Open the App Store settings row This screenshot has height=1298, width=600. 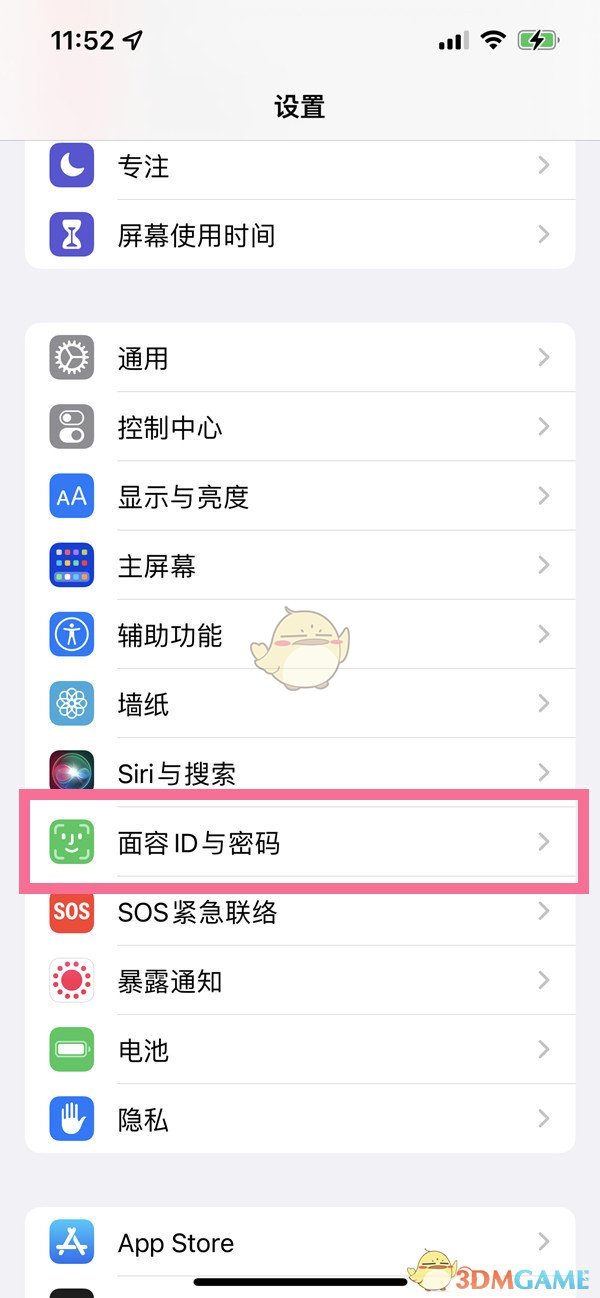pyautogui.click(x=300, y=1243)
